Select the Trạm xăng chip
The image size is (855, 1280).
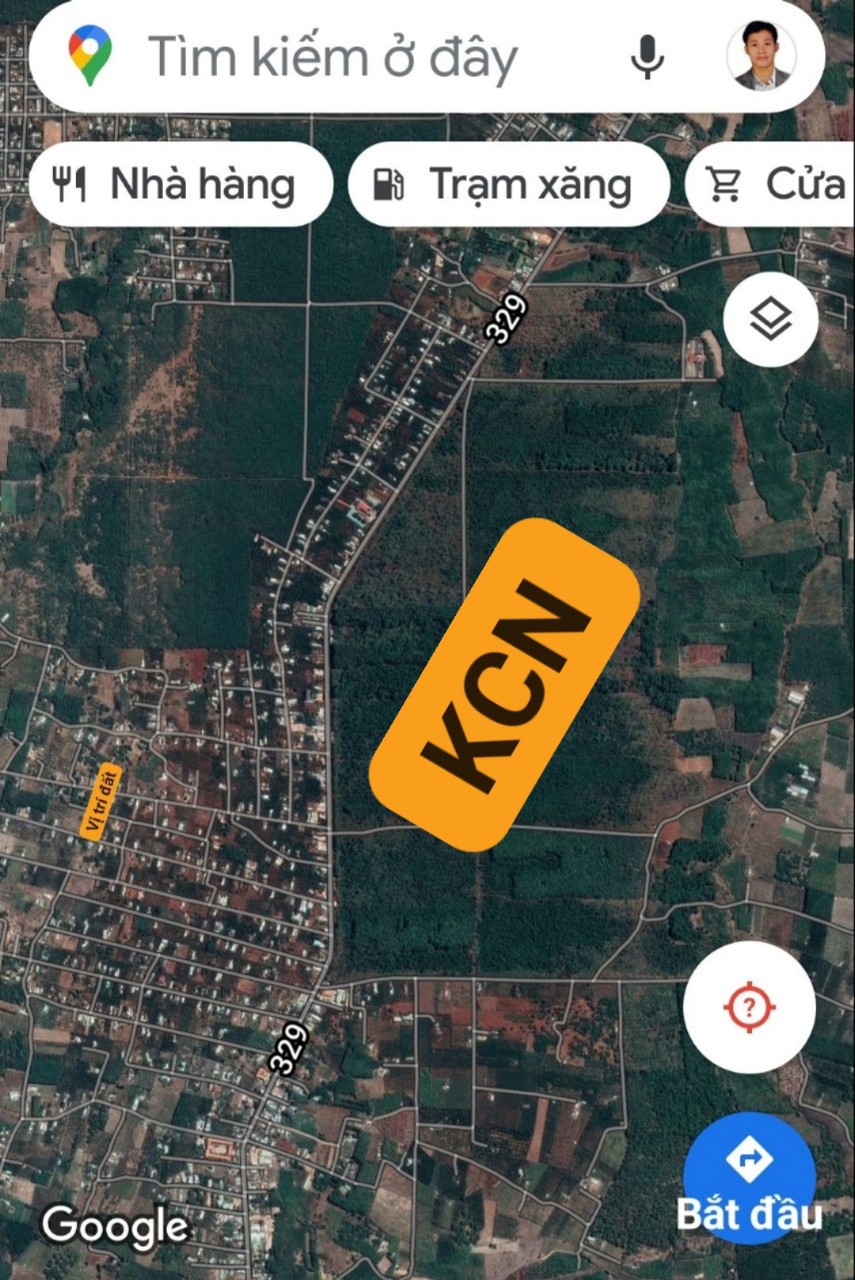coord(508,185)
